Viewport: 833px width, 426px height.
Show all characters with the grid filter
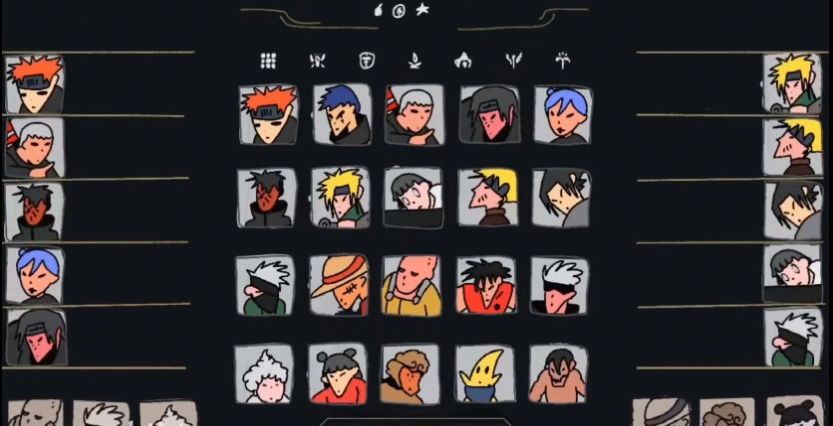(268, 61)
